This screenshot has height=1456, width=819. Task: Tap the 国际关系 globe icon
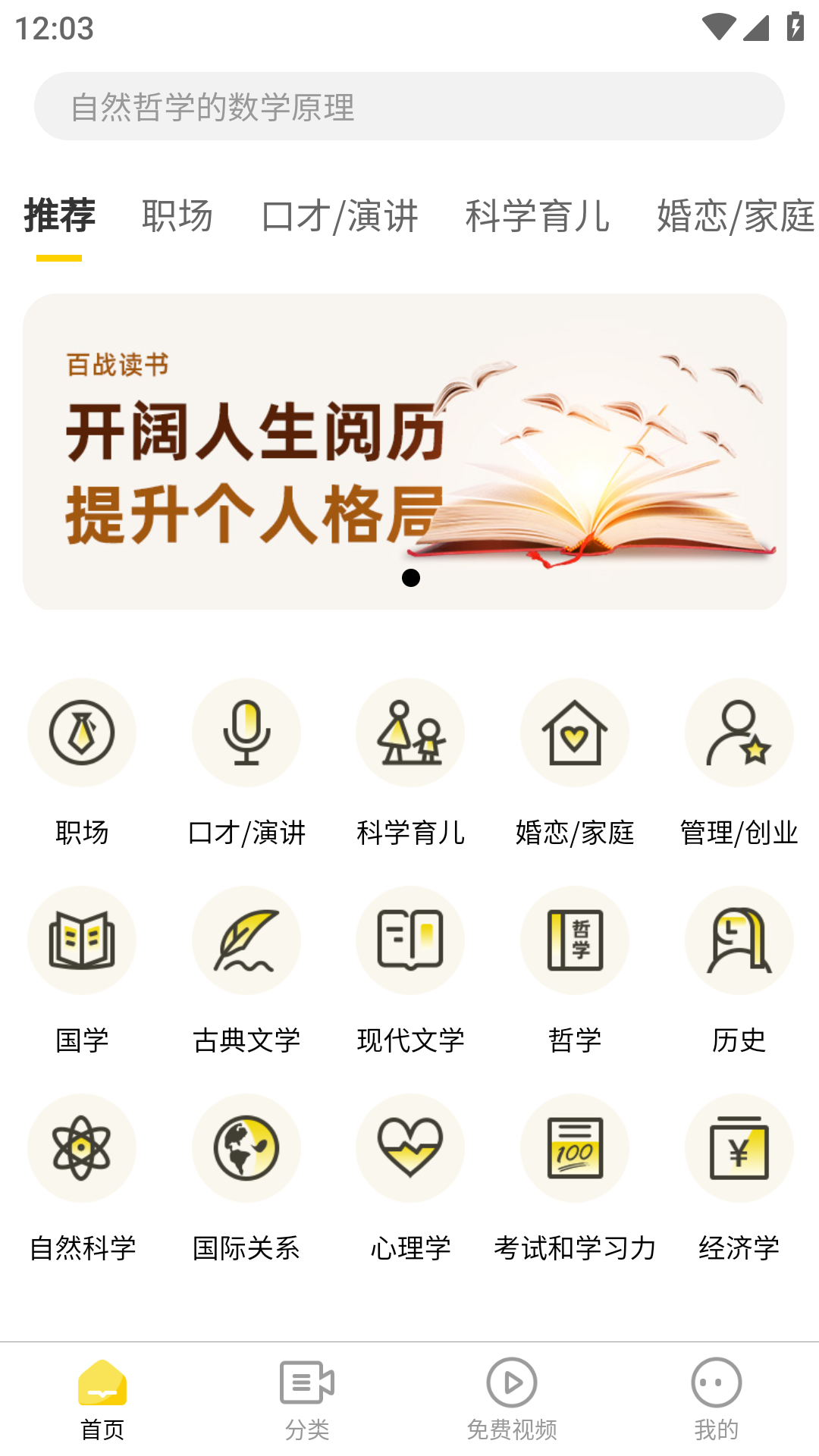tap(246, 1147)
